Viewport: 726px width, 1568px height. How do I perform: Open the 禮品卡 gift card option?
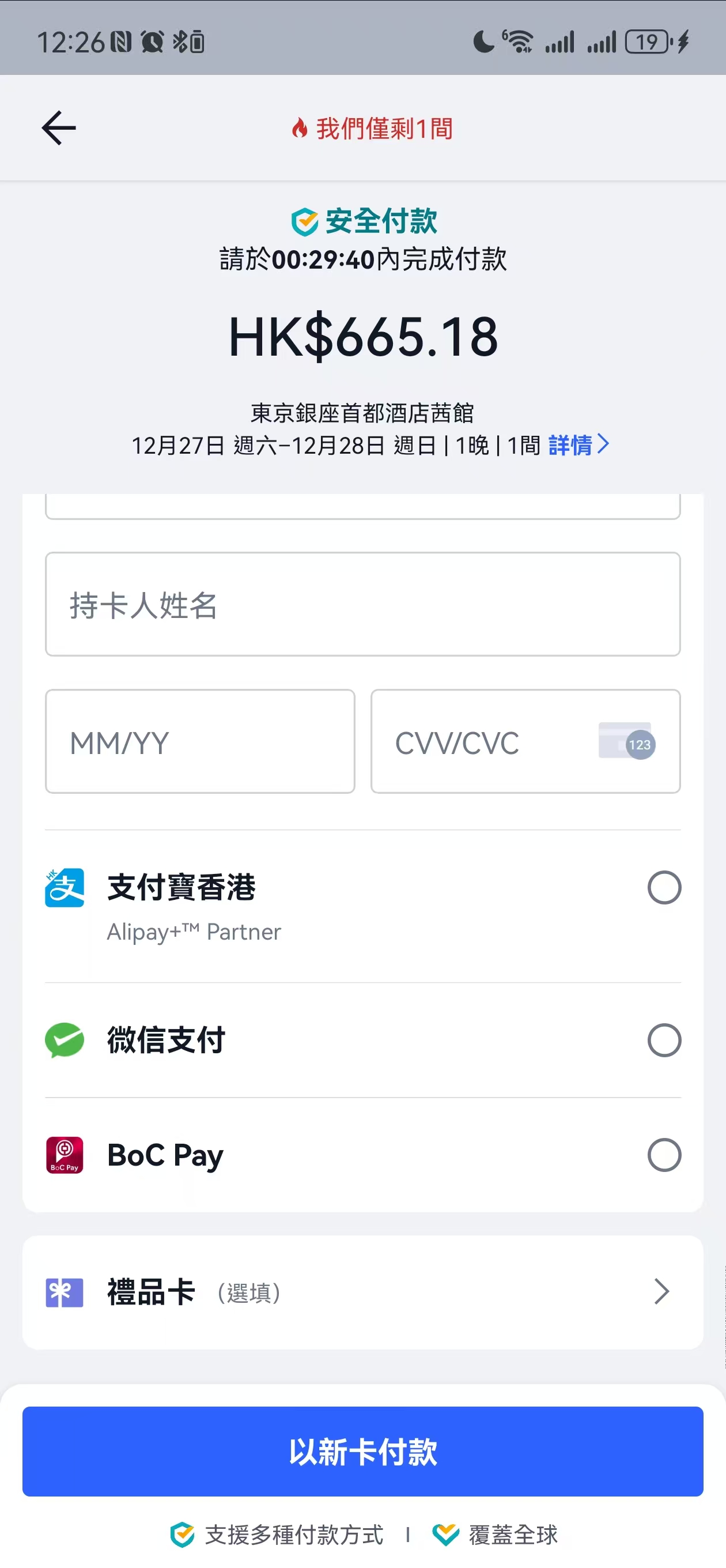coord(362,1292)
